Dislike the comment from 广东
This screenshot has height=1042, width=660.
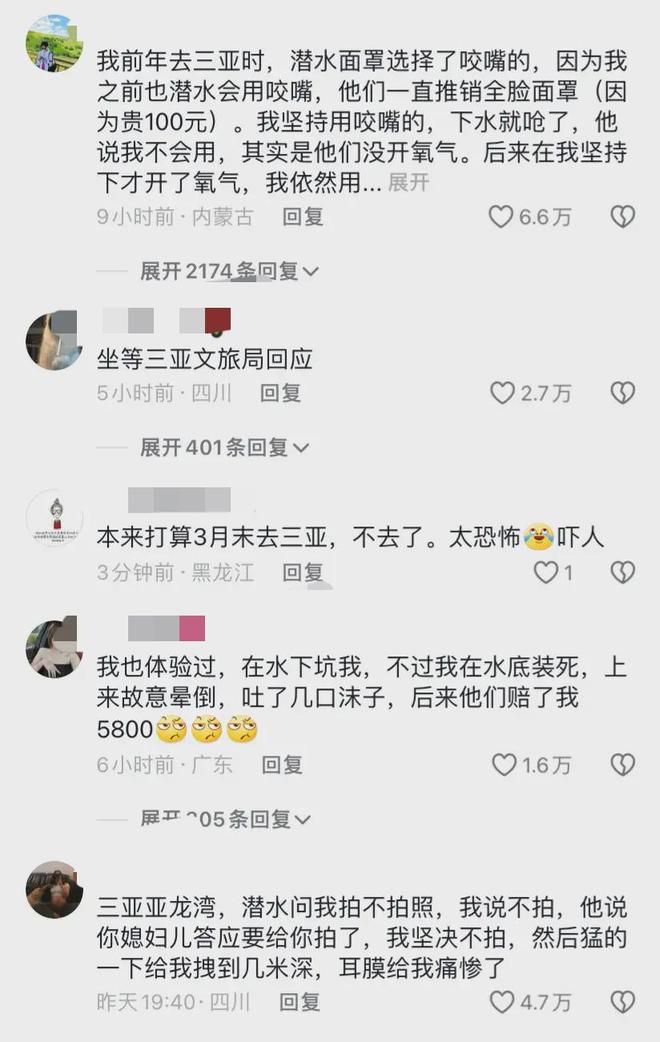(623, 765)
